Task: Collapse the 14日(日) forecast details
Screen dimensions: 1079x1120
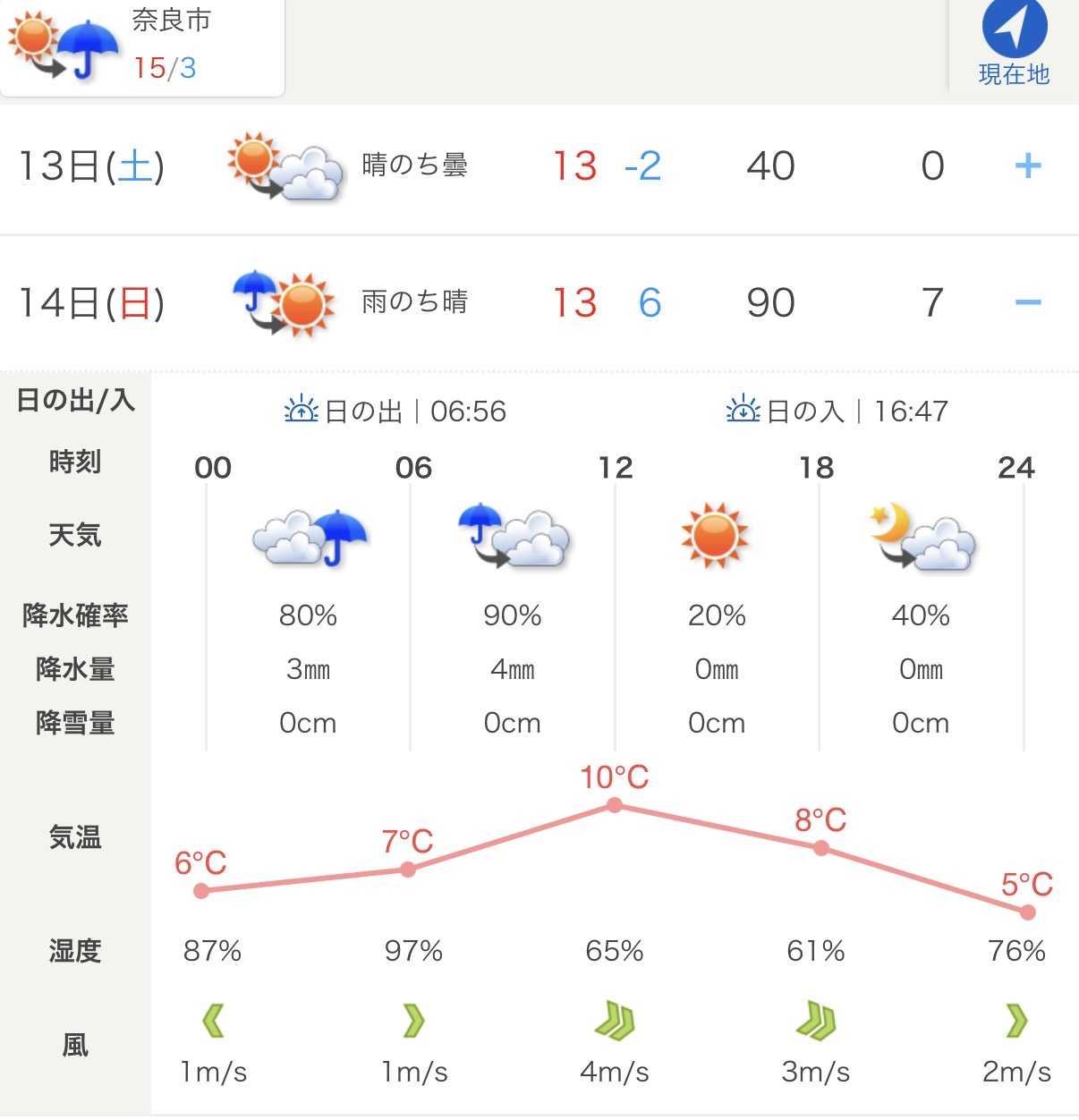Action: [x=1027, y=302]
